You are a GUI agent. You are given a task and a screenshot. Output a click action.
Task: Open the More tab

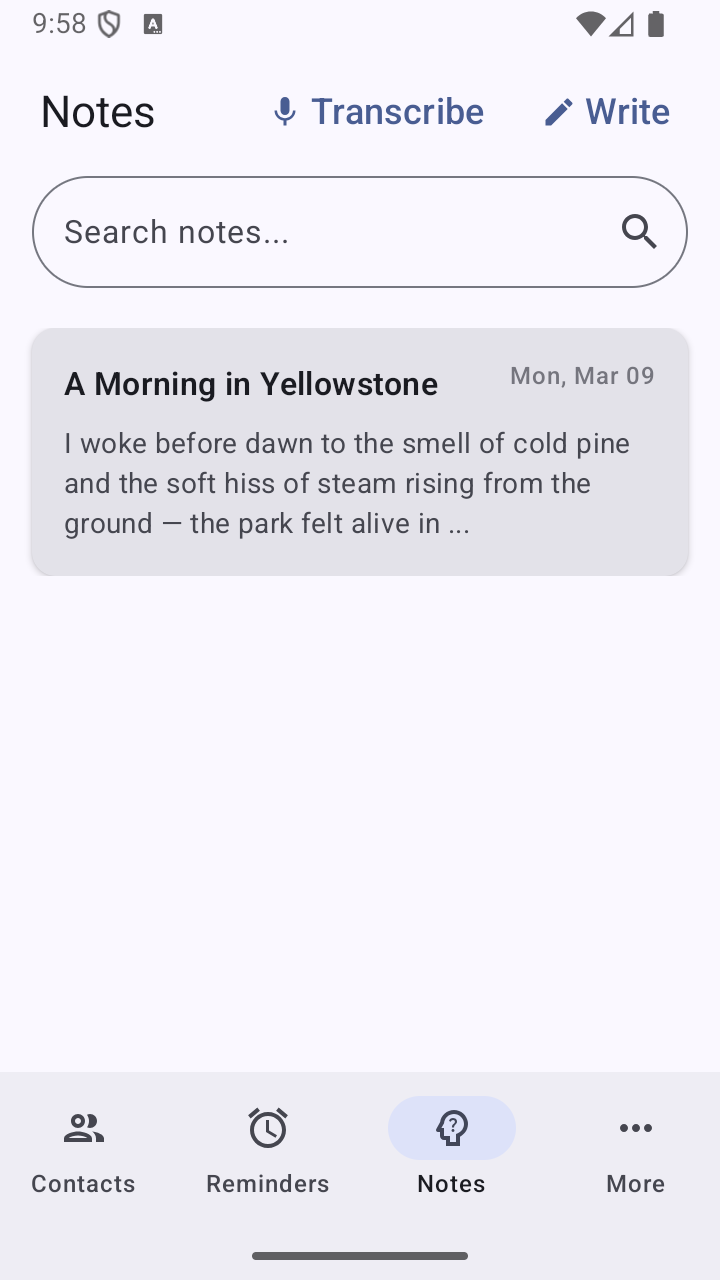(636, 1152)
